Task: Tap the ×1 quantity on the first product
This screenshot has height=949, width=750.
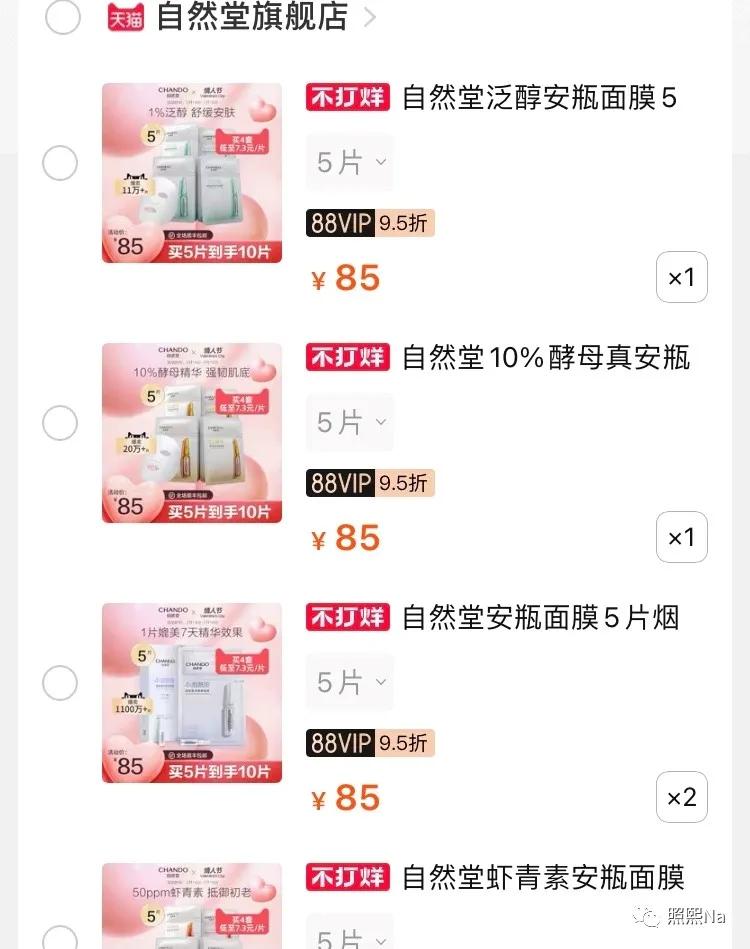Action: 682,277
